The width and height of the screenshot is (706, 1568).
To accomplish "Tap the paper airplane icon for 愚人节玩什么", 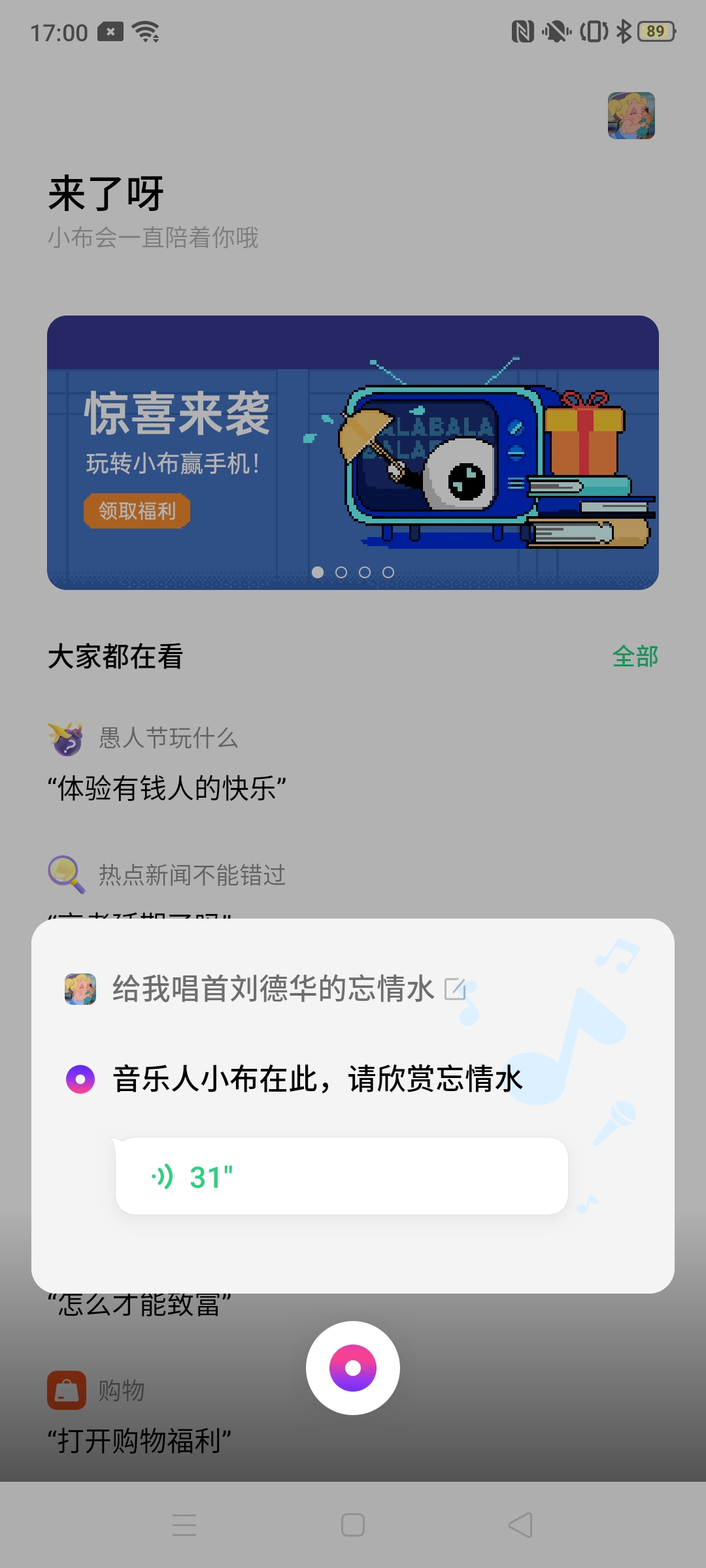I will pos(65,737).
